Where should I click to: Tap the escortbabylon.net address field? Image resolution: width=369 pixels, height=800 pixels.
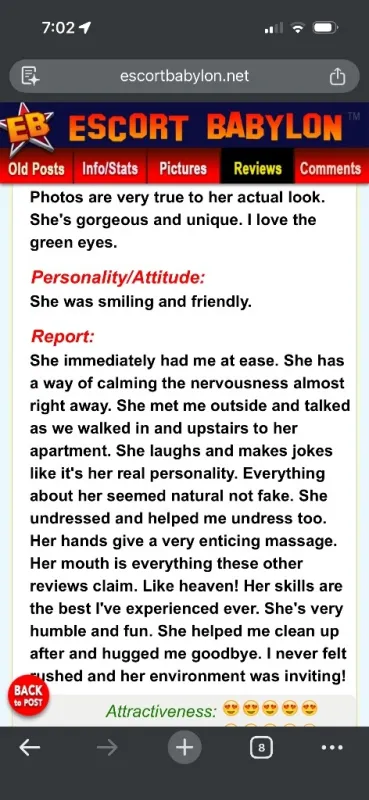pos(184,77)
